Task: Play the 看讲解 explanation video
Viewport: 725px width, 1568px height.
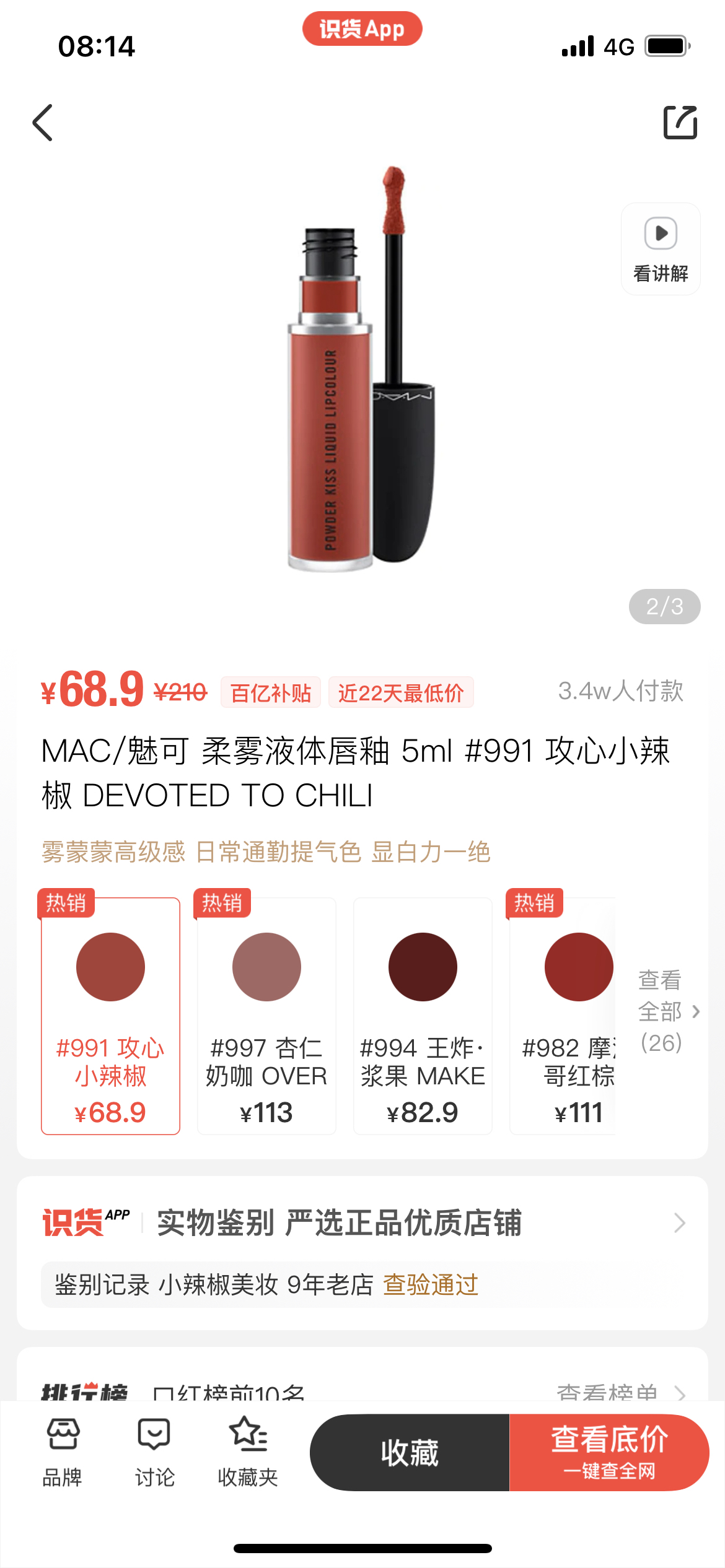Action: tap(661, 249)
